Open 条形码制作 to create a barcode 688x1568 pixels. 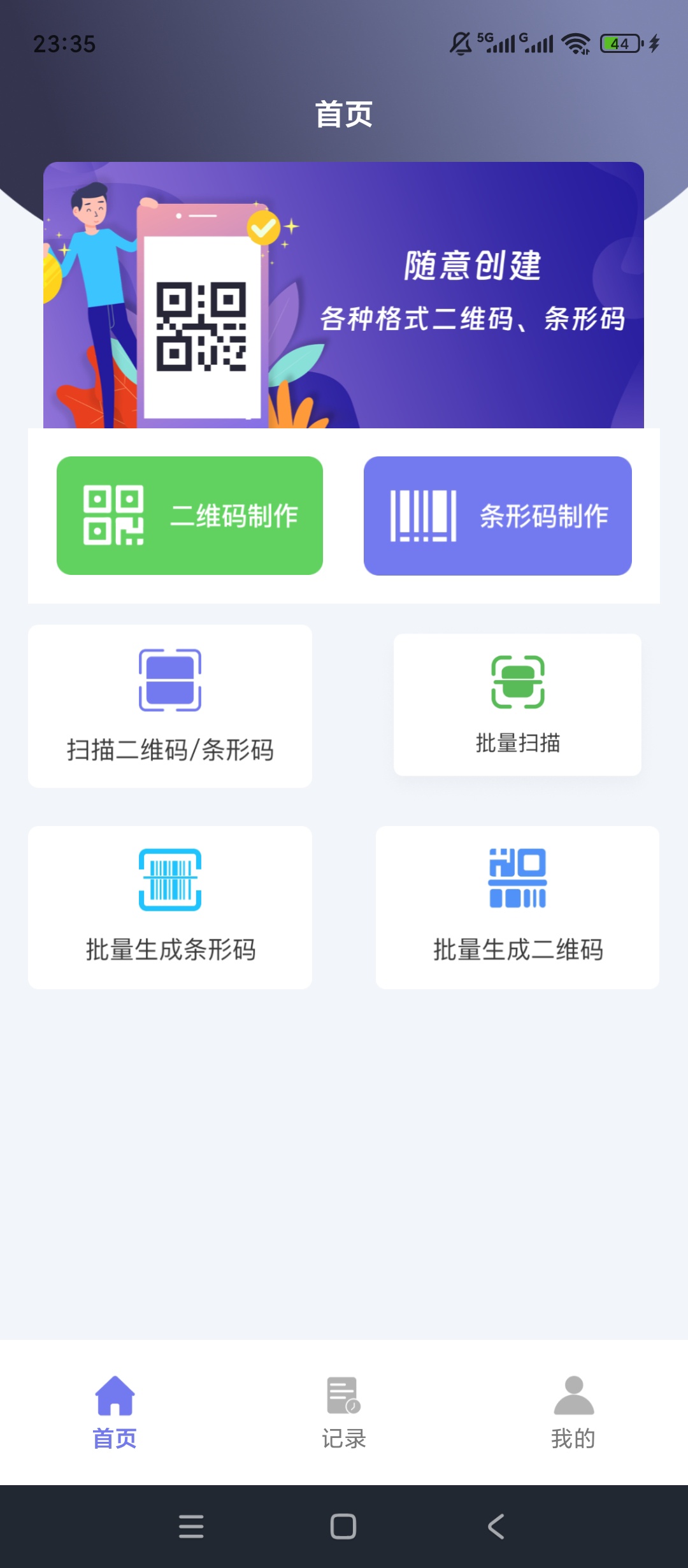498,516
